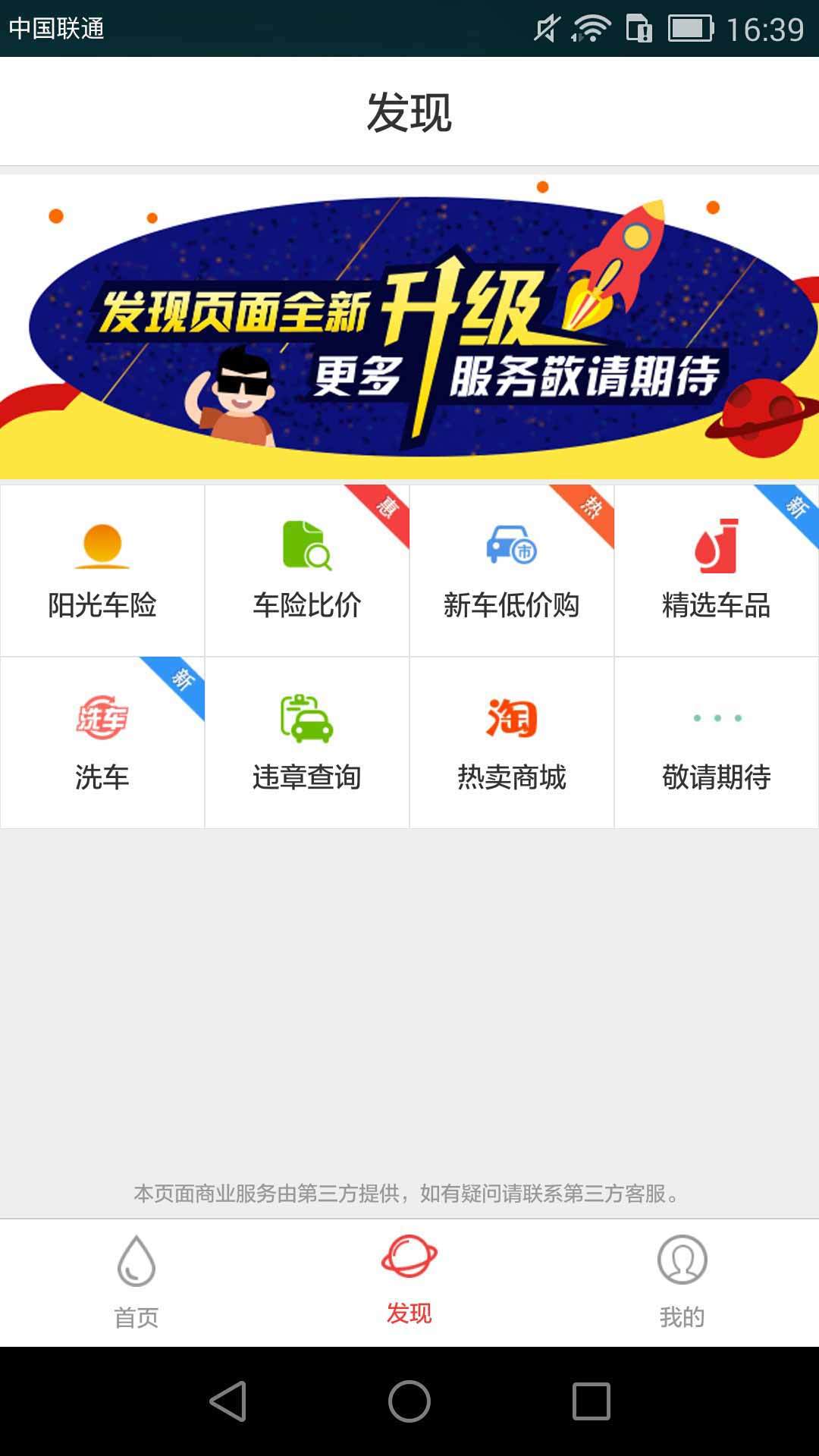
Task: Tap the system back button
Action: coord(227,1401)
